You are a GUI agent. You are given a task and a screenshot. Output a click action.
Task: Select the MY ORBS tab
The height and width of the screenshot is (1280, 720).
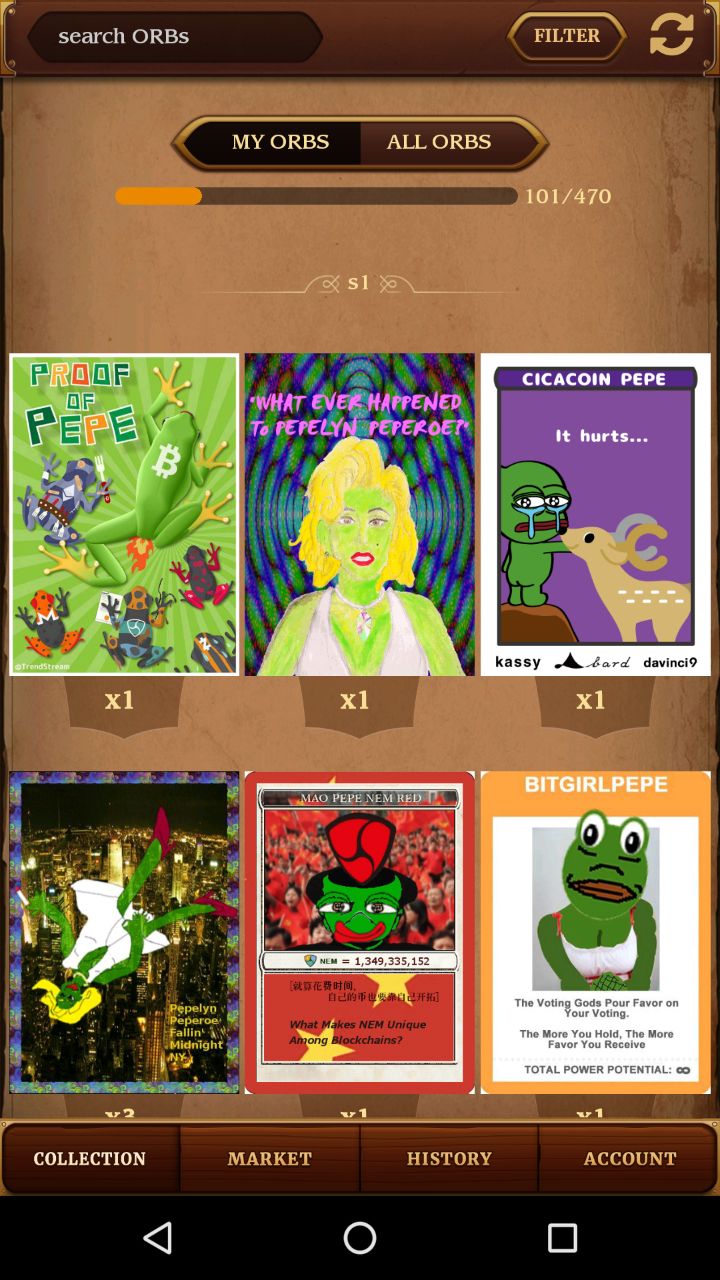coord(279,142)
